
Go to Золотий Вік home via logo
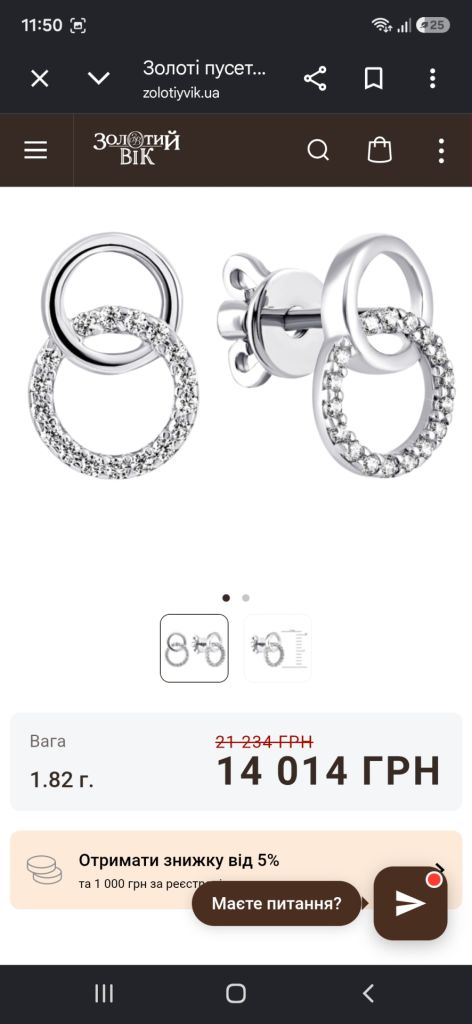click(x=136, y=148)
